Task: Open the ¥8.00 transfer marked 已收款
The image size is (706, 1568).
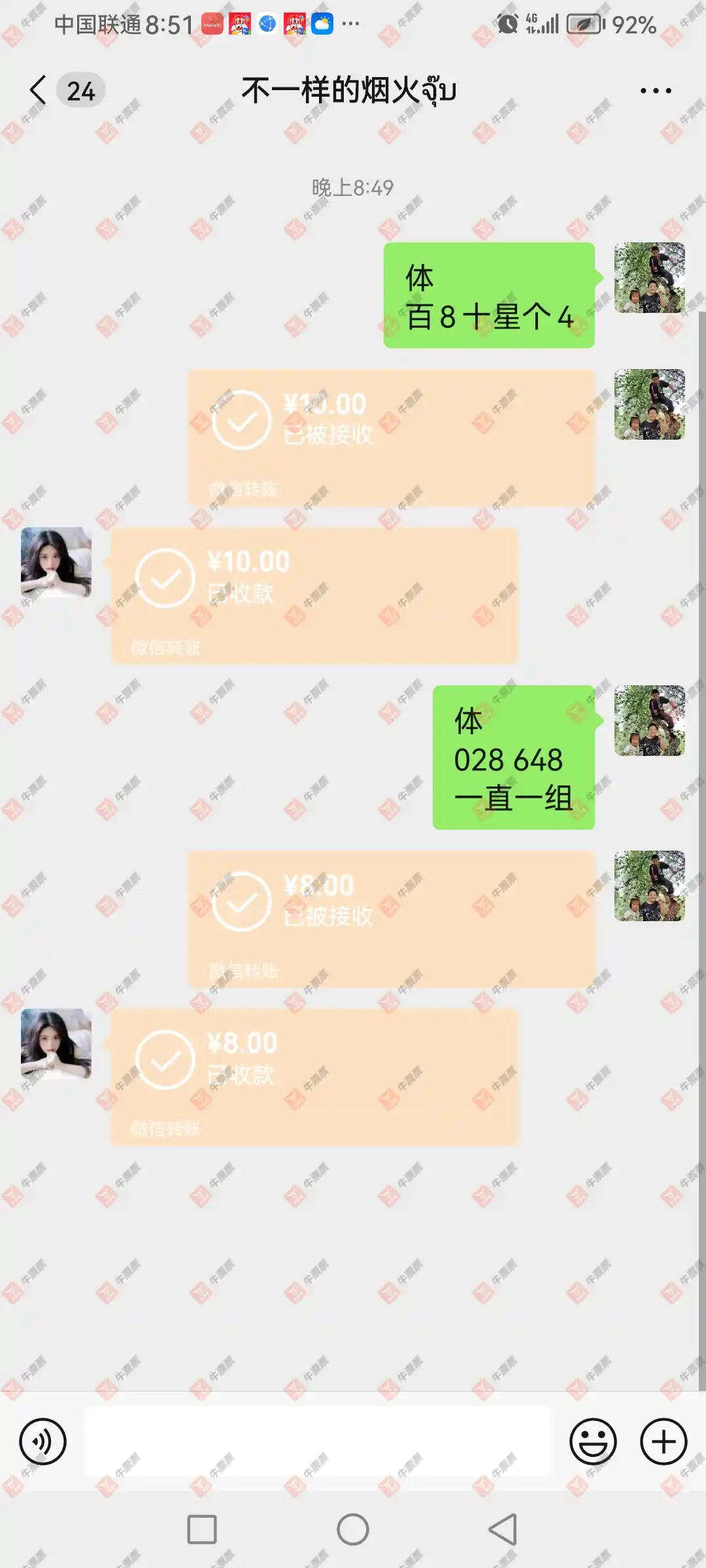Action: 314,1076
